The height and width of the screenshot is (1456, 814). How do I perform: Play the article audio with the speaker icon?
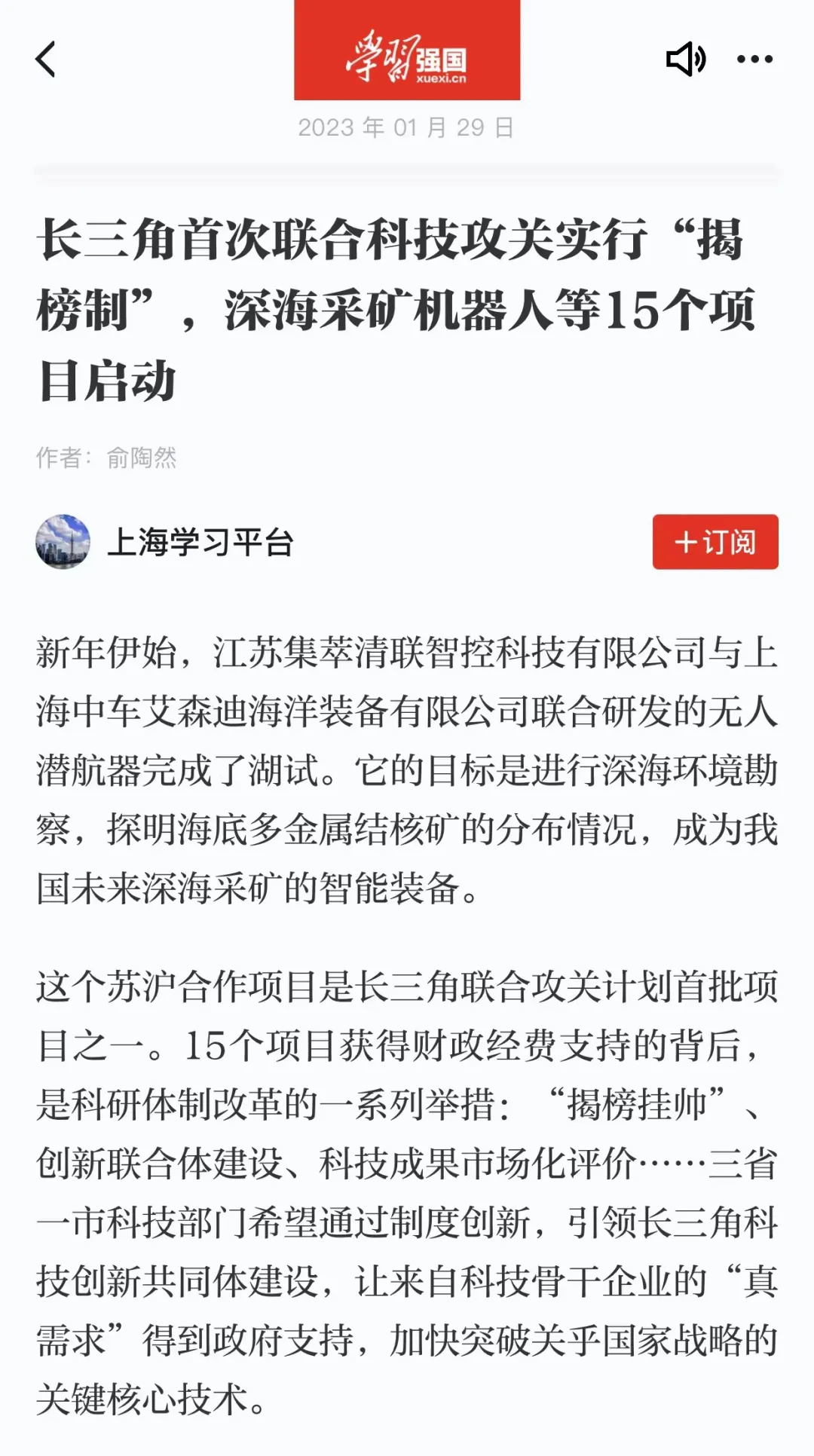(685, 59)
